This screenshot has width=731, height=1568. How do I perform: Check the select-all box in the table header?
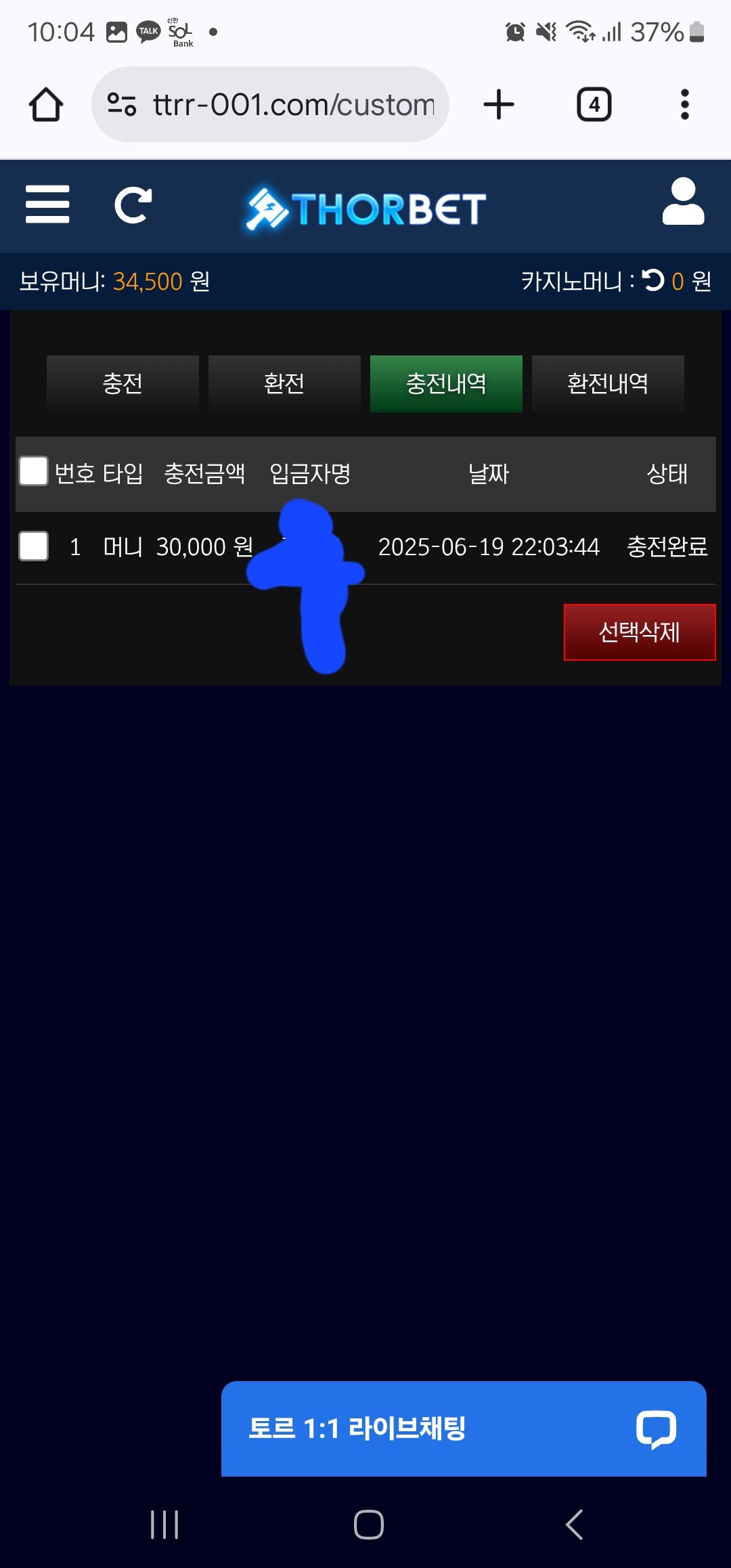pos(33,471)
